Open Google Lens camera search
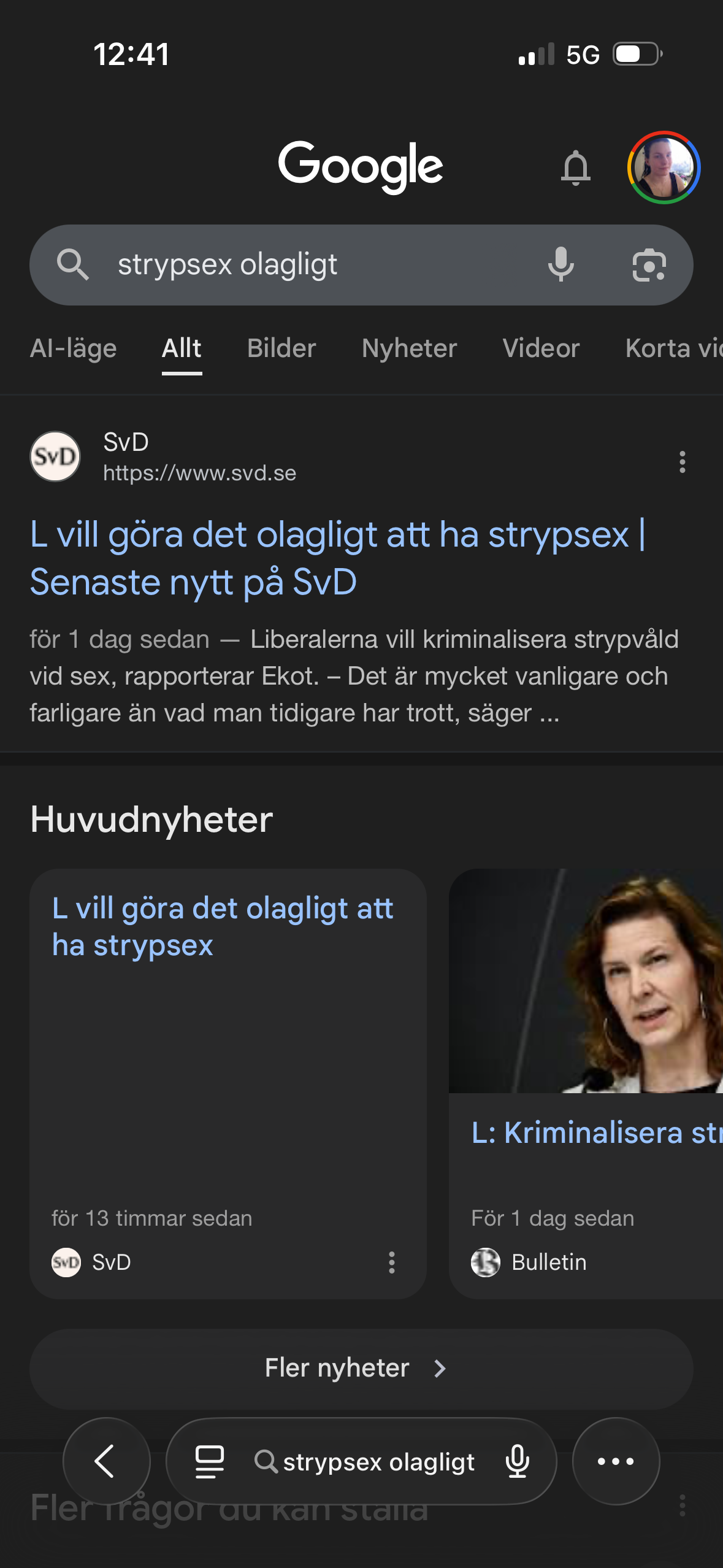The width and height of the screenshot is (723, 1568). [649, 265]
